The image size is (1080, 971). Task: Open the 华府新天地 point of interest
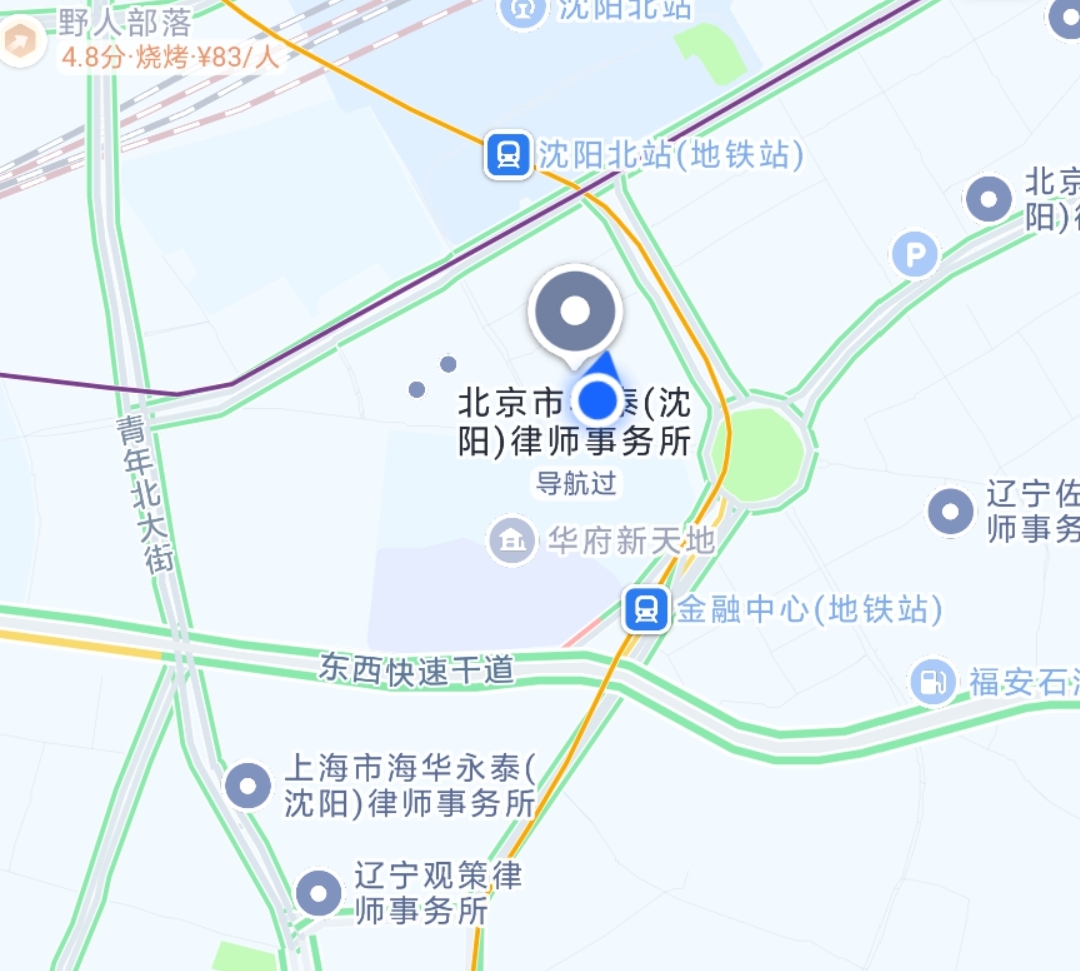click(x=512, y=541)
